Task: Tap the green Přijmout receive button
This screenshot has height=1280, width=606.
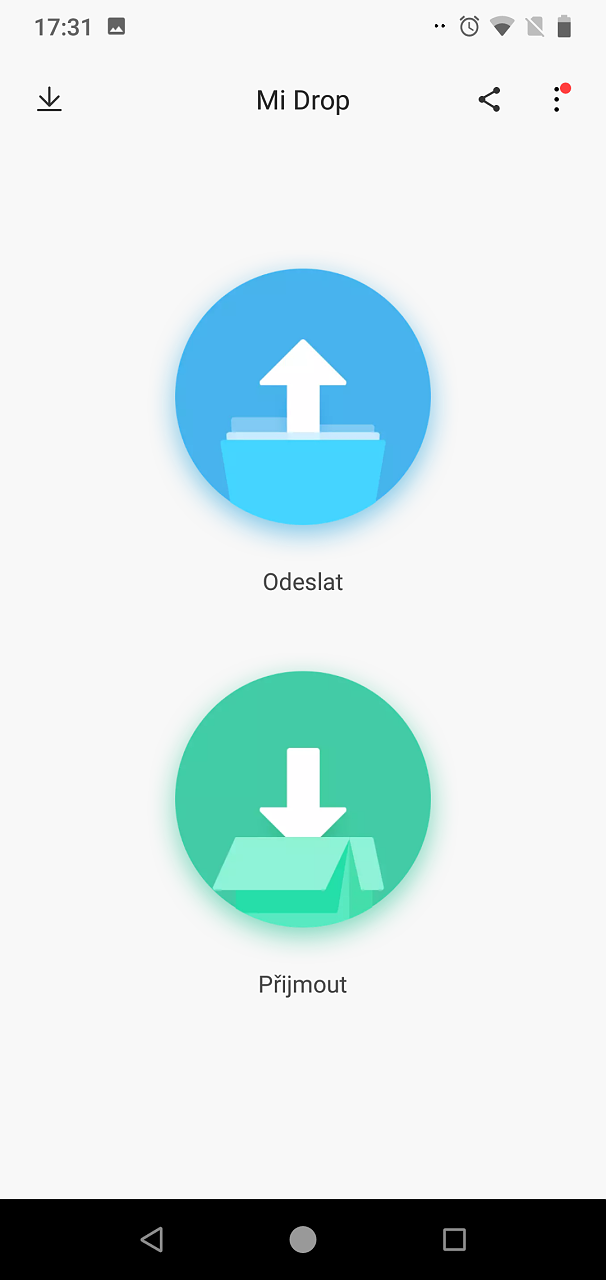Action: coord(303,799)
